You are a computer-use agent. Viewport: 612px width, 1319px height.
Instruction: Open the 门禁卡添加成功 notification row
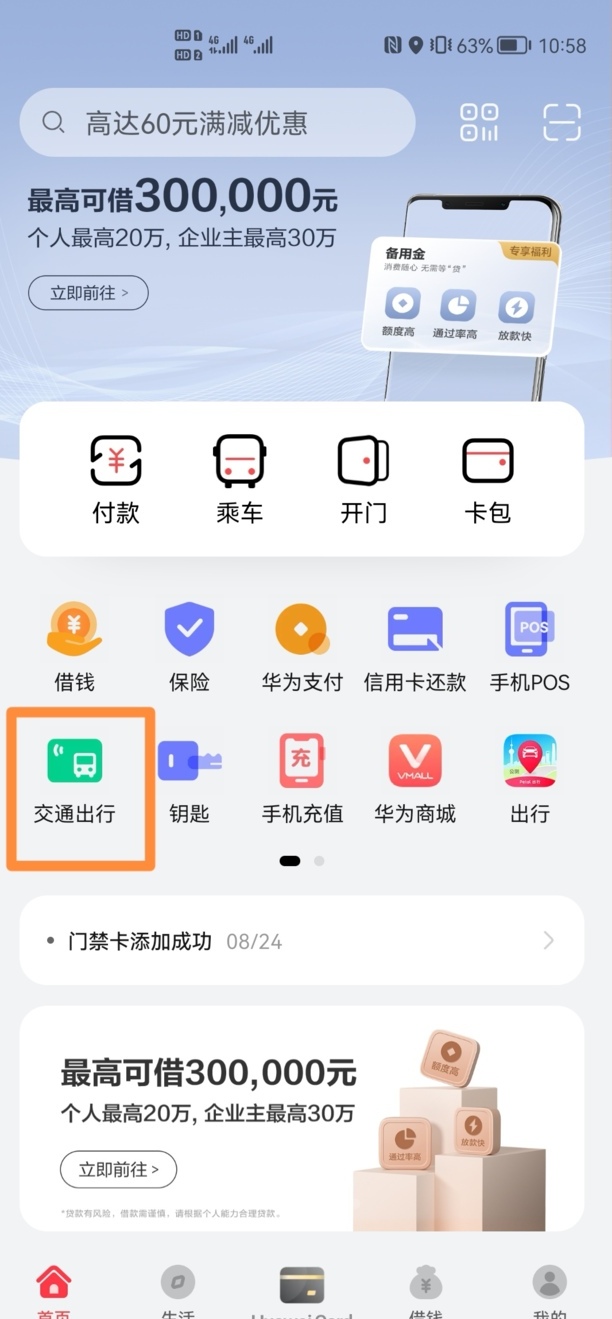coord(301,941)
